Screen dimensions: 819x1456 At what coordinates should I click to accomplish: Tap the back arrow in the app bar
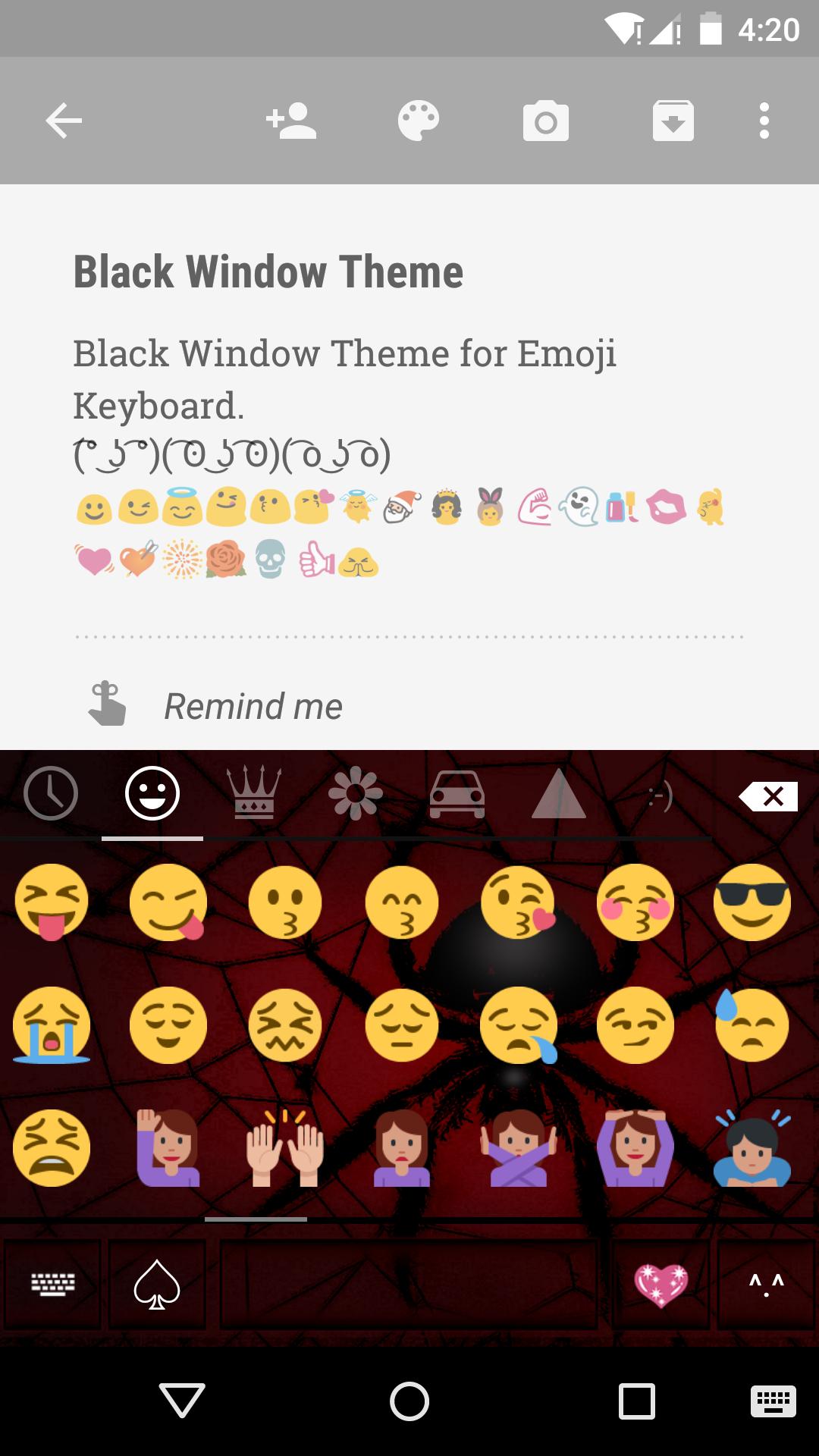(64, 120)
